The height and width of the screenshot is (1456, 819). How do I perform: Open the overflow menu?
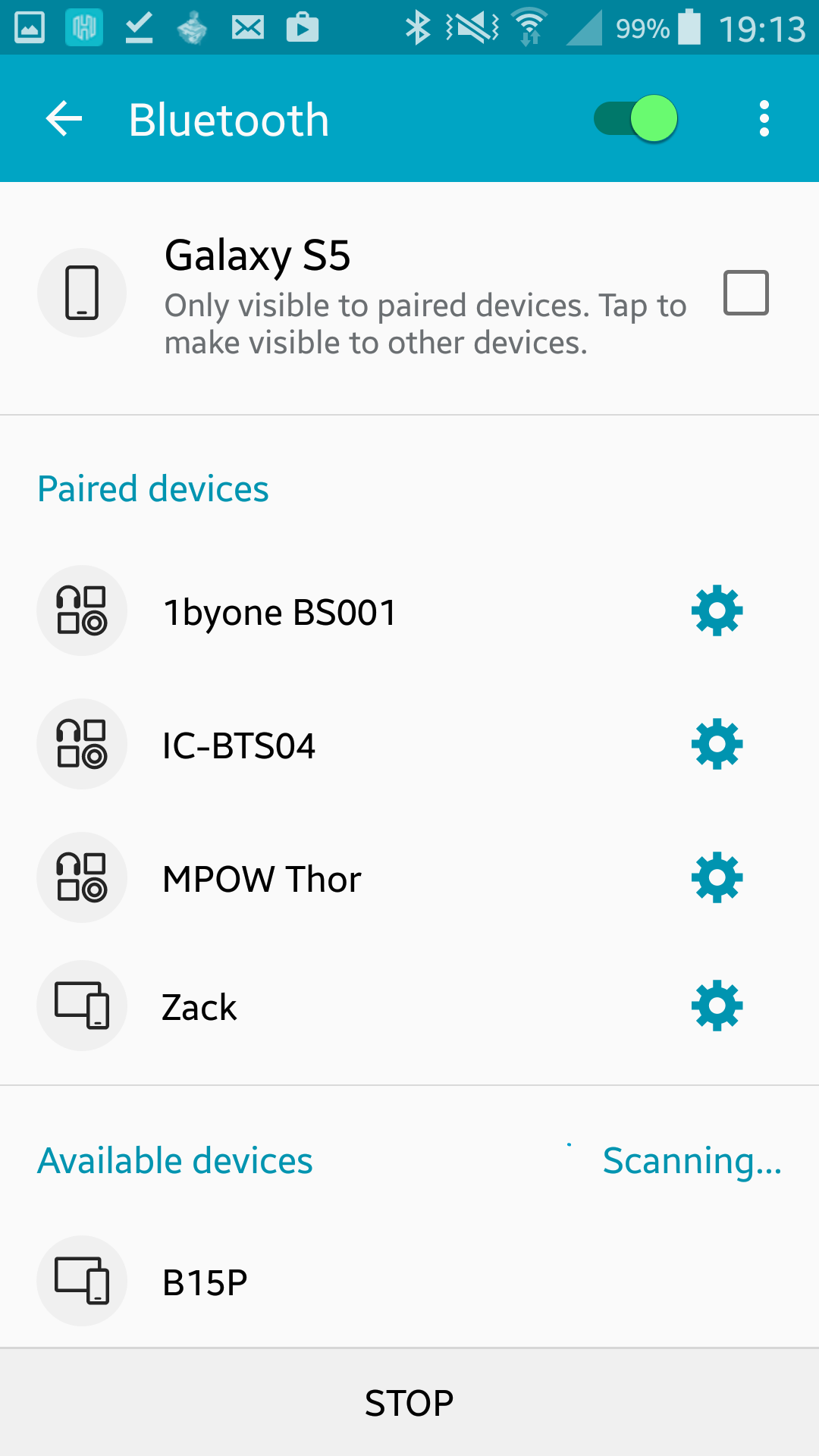point(764,119)
